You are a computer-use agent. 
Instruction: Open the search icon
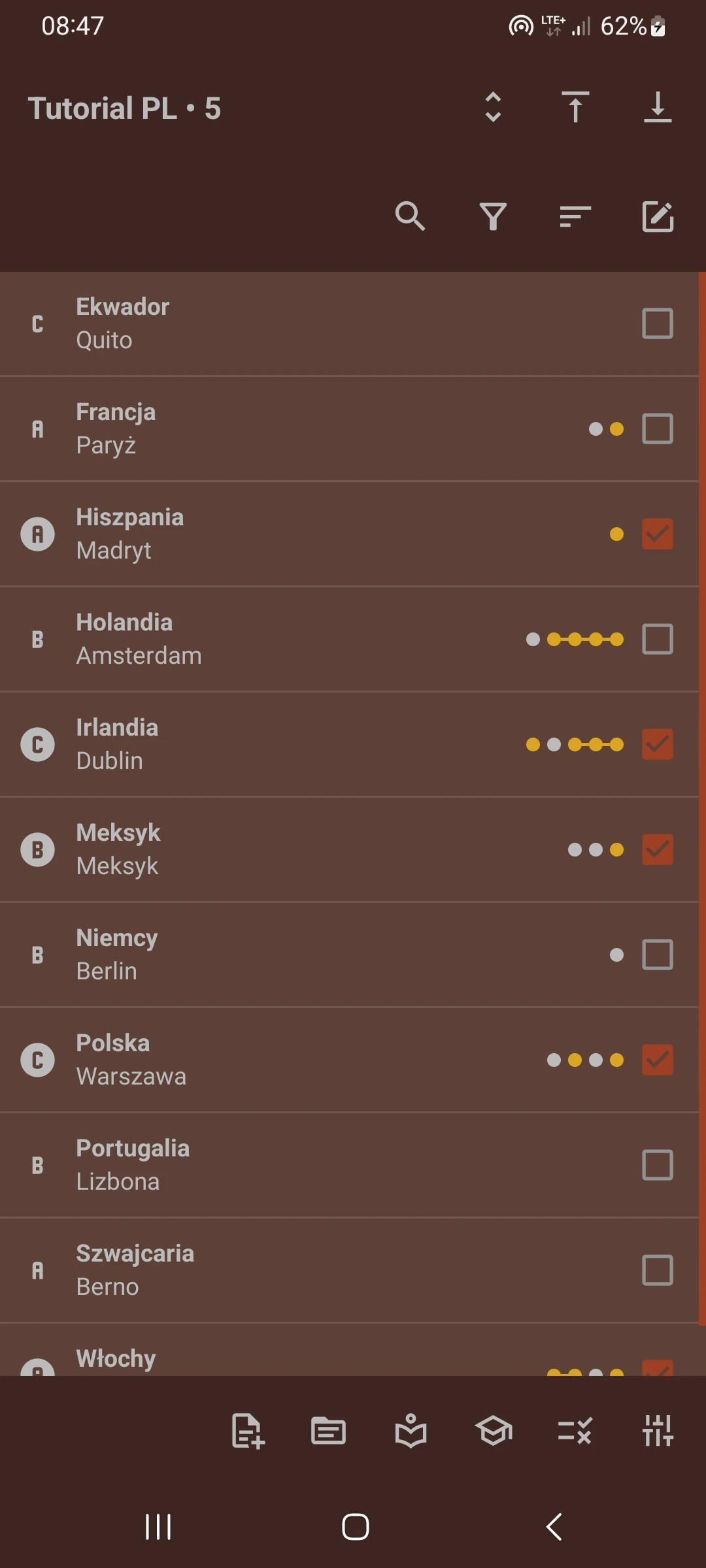pyautogui.click(x=411, y=218)
